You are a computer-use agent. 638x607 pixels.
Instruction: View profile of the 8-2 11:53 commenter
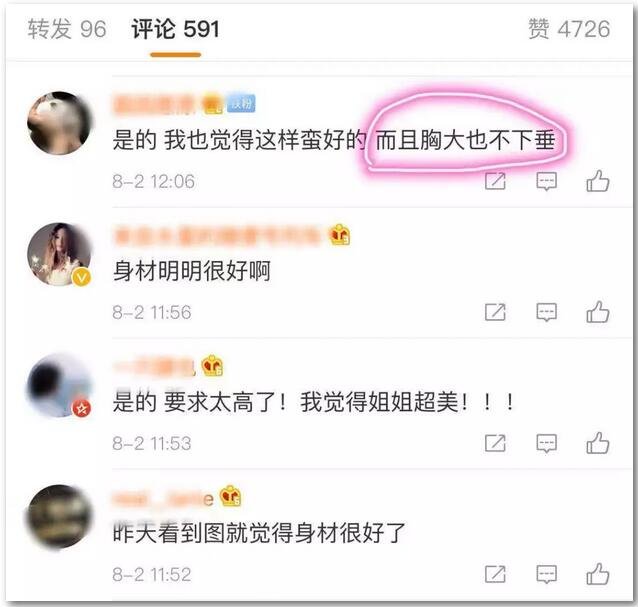(59, 385)
